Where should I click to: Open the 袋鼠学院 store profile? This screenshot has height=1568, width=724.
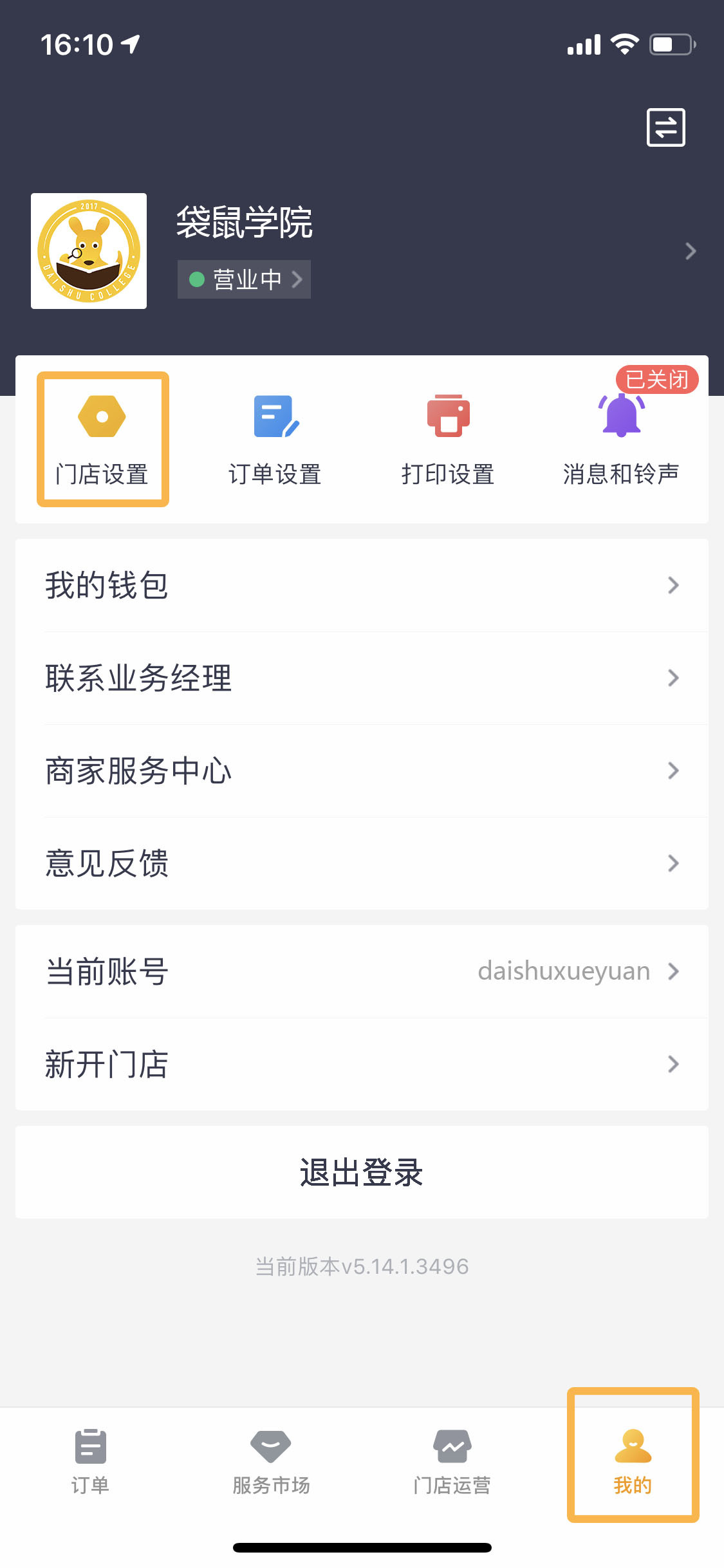point(362,251)
